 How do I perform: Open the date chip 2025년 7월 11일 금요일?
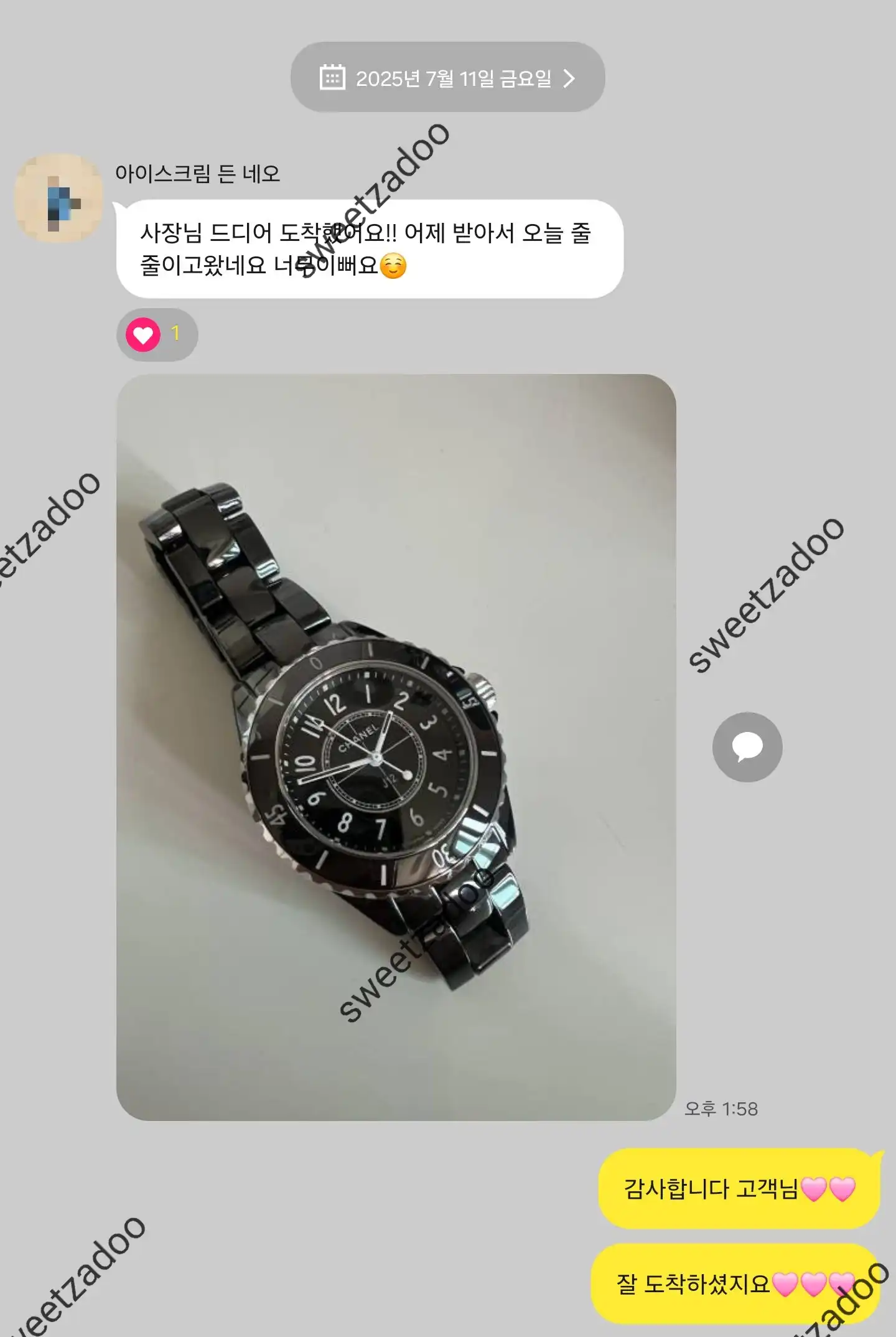coord(447,78)
